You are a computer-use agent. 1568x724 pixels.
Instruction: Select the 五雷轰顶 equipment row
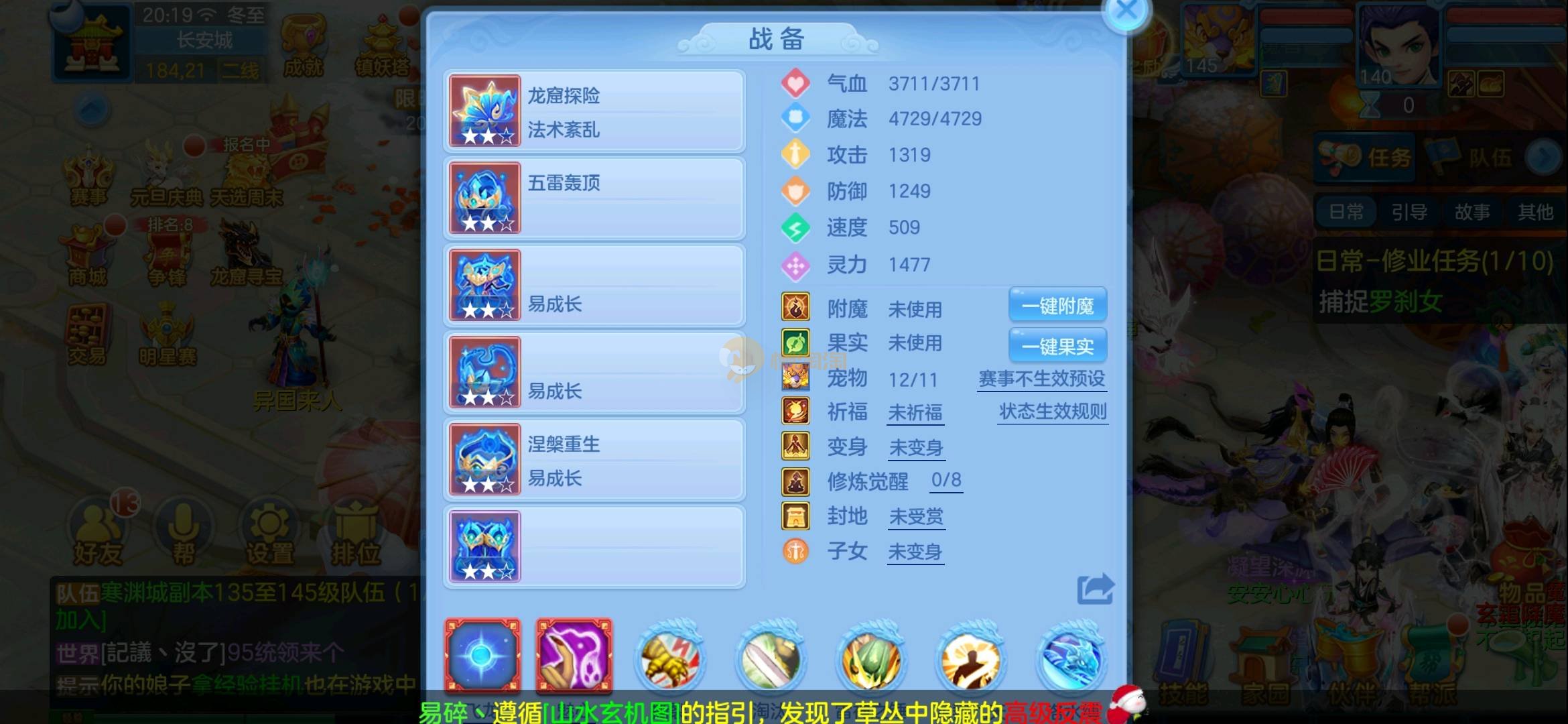coord(594,198)
